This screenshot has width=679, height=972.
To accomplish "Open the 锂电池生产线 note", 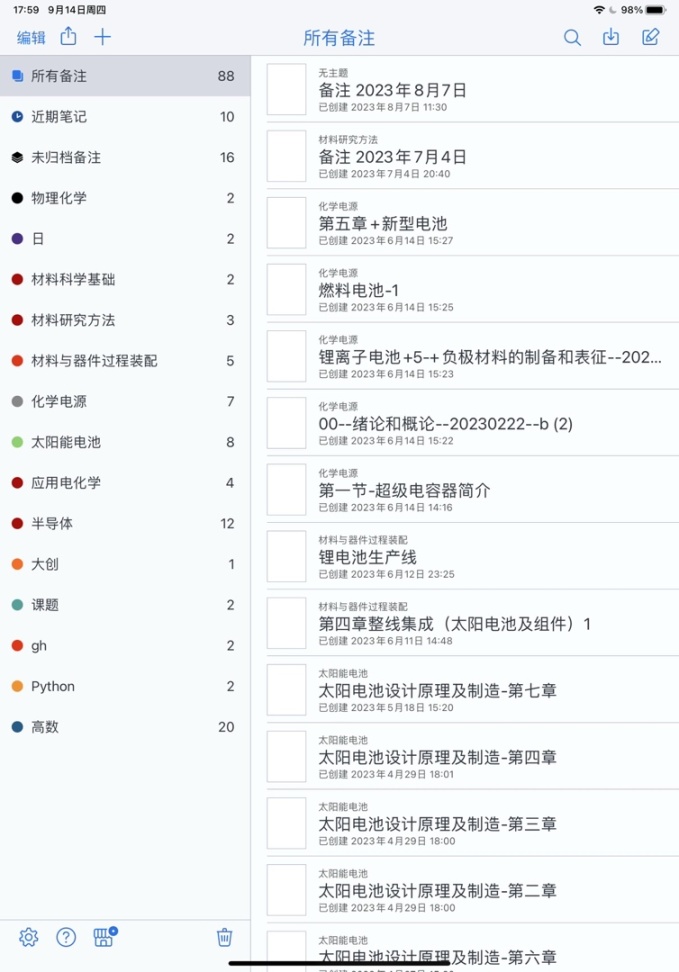I will point(473,556).
